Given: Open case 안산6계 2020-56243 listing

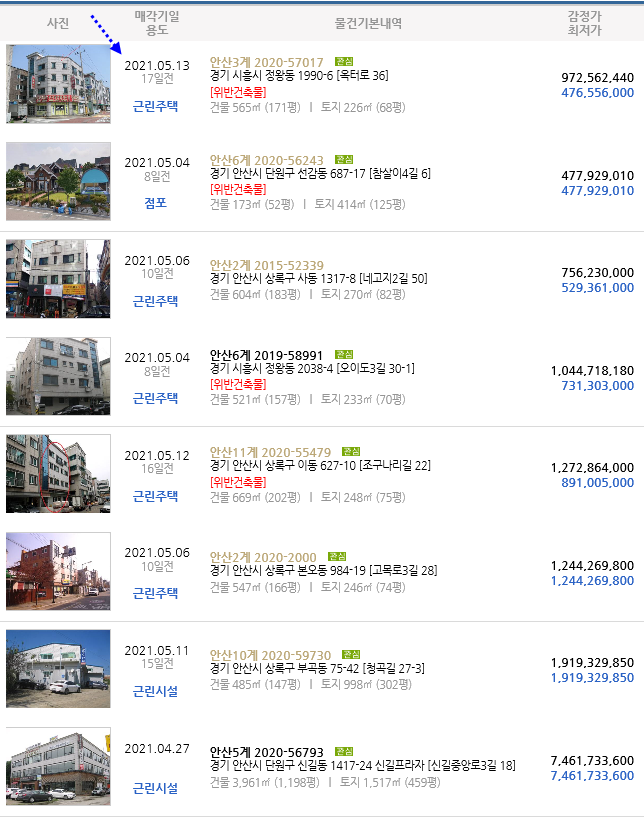Looking at the screenshot, I should click(x=266, y=160).
